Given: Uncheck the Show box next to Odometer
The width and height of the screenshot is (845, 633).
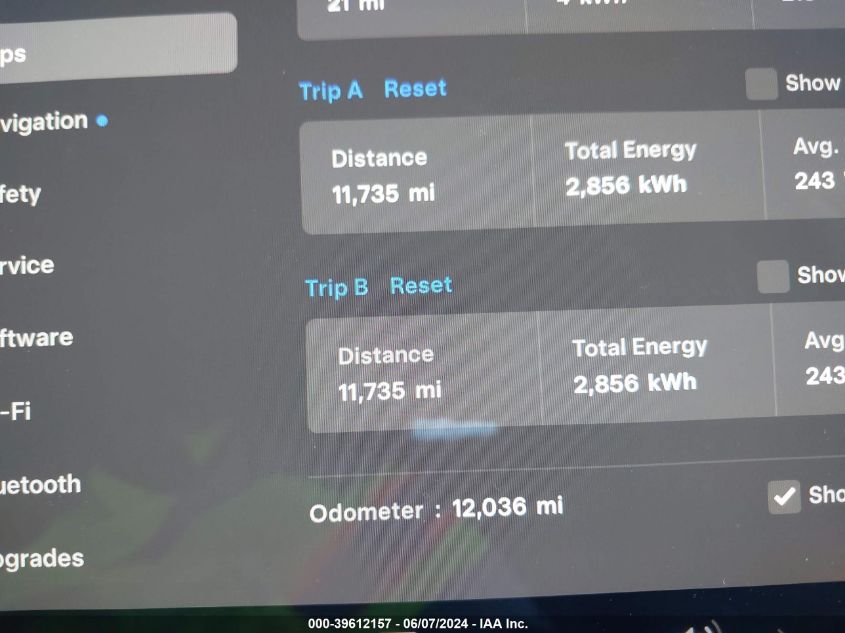Looking at the screenshot, I should coord(784,496).
